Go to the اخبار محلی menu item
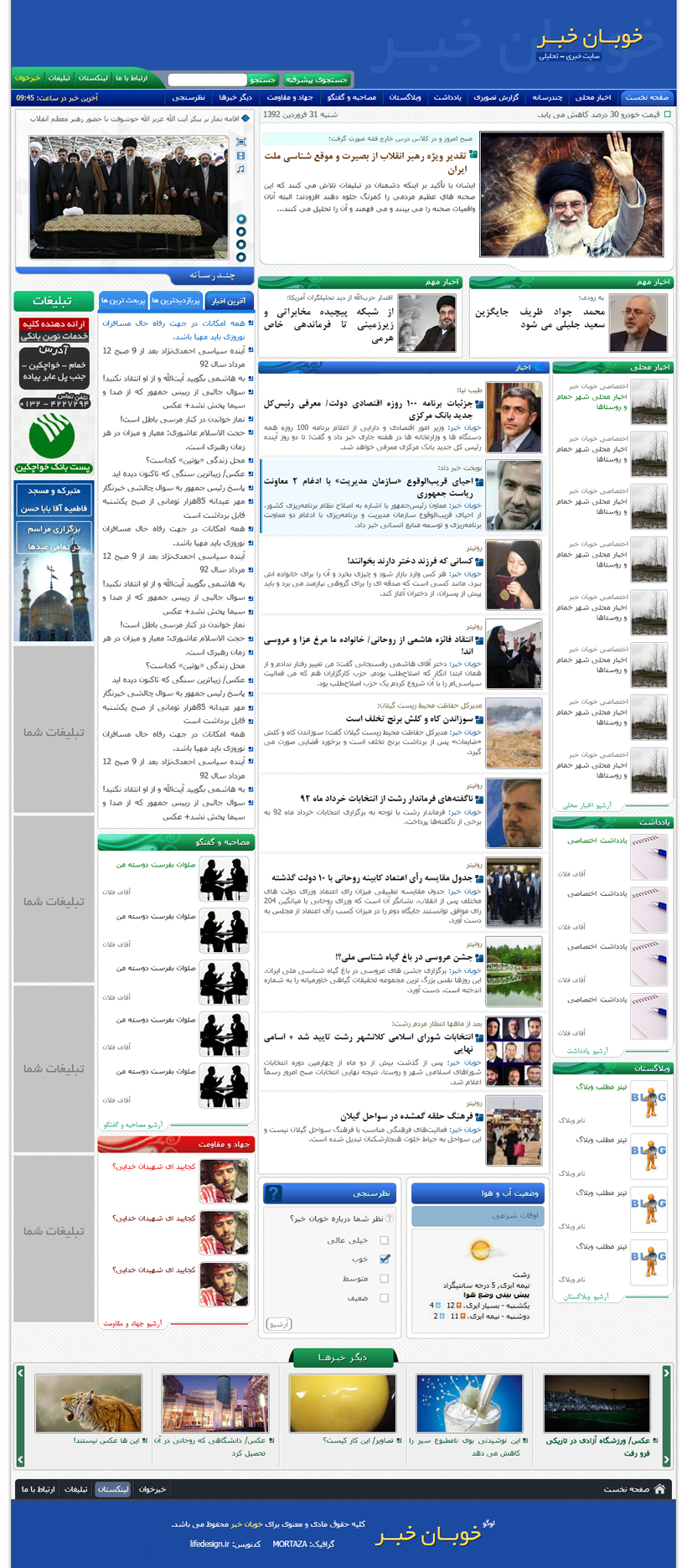This screenshot has width=687, height=1568. point(593,97)
